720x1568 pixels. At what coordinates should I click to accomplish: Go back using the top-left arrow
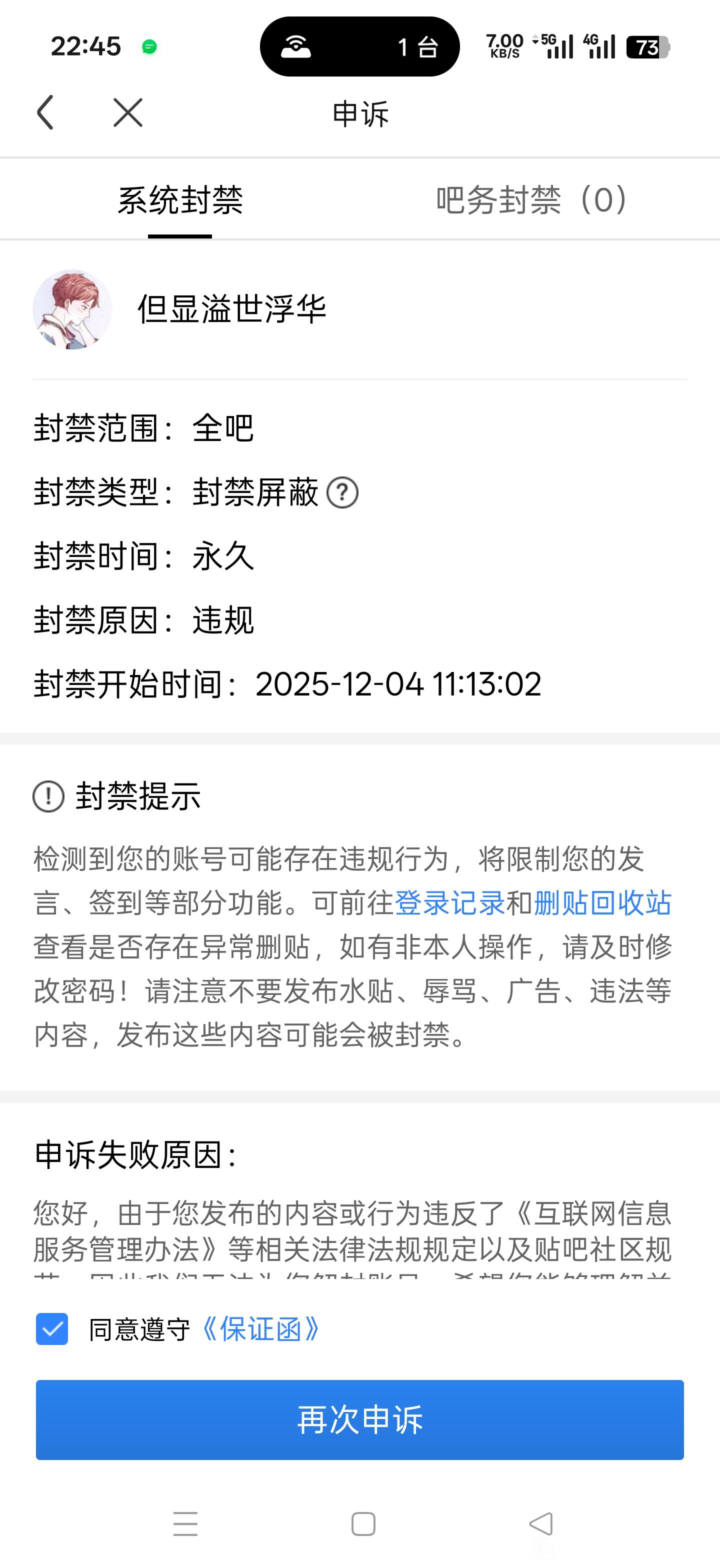pos(45,112)
